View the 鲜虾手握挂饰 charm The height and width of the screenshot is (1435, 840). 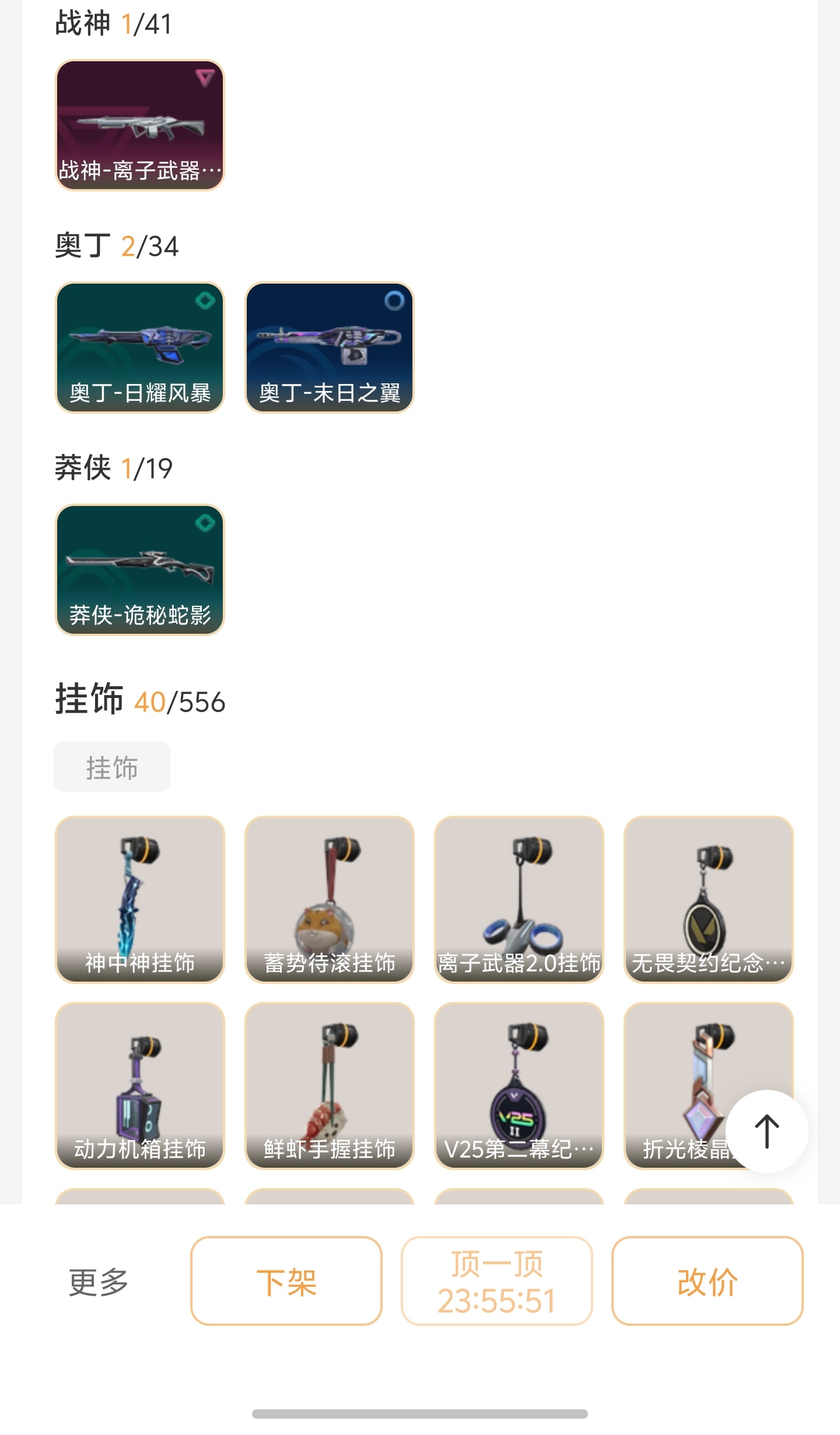(x=330, y=1085)
